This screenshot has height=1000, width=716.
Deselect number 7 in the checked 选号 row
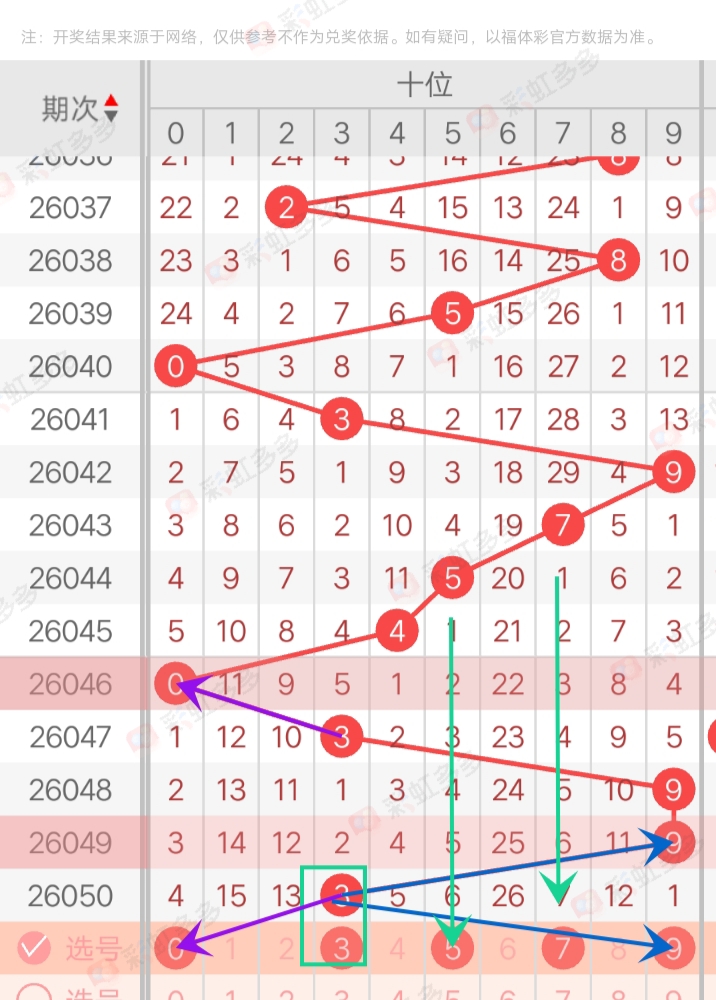click(x=563, y=948)
